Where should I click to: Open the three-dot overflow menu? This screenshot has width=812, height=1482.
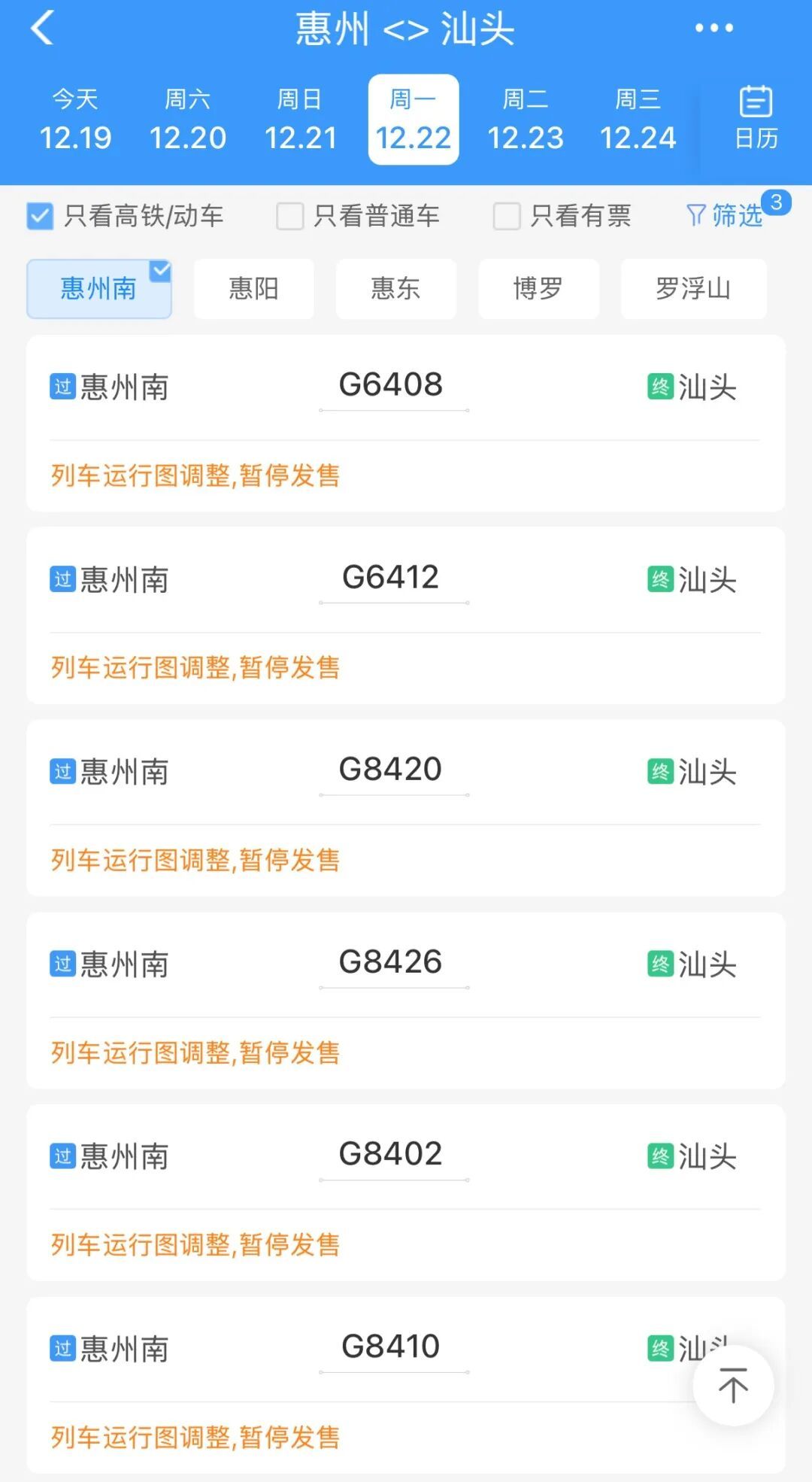click(714, 29)
